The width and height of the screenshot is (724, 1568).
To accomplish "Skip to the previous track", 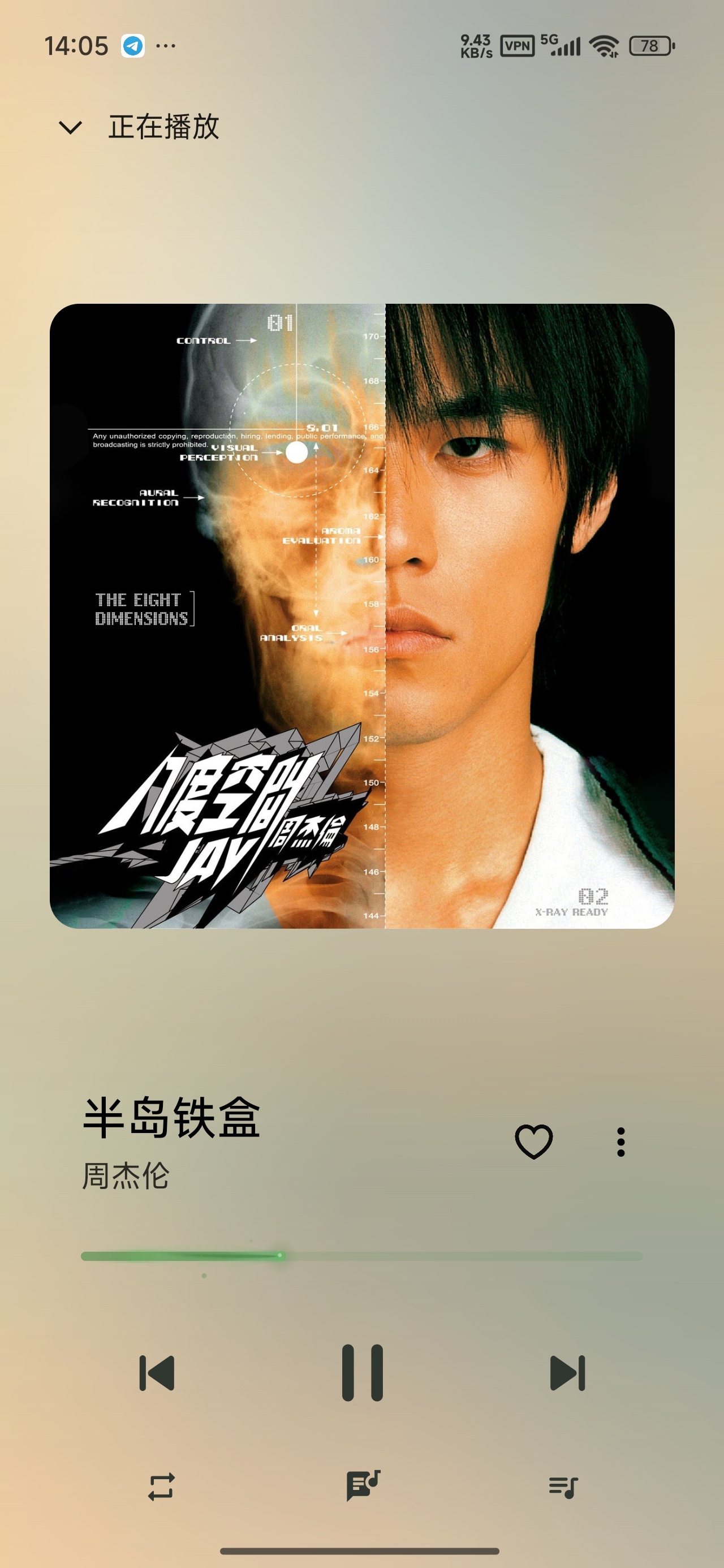I will tap(157, 1373).
